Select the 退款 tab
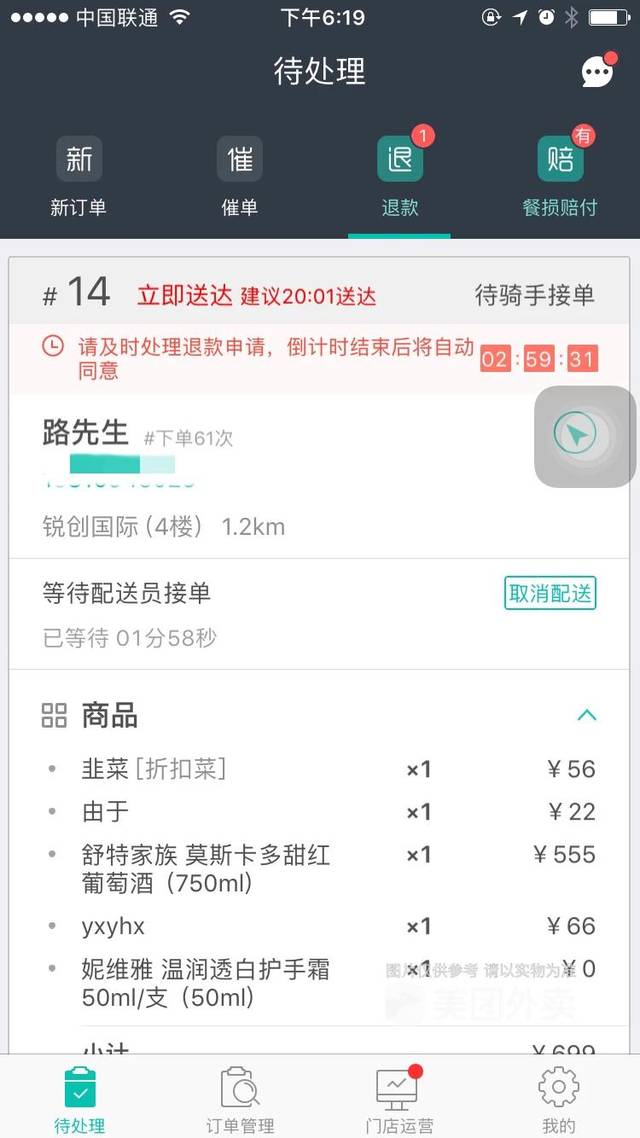640x1138 pixels. [400, 178]
